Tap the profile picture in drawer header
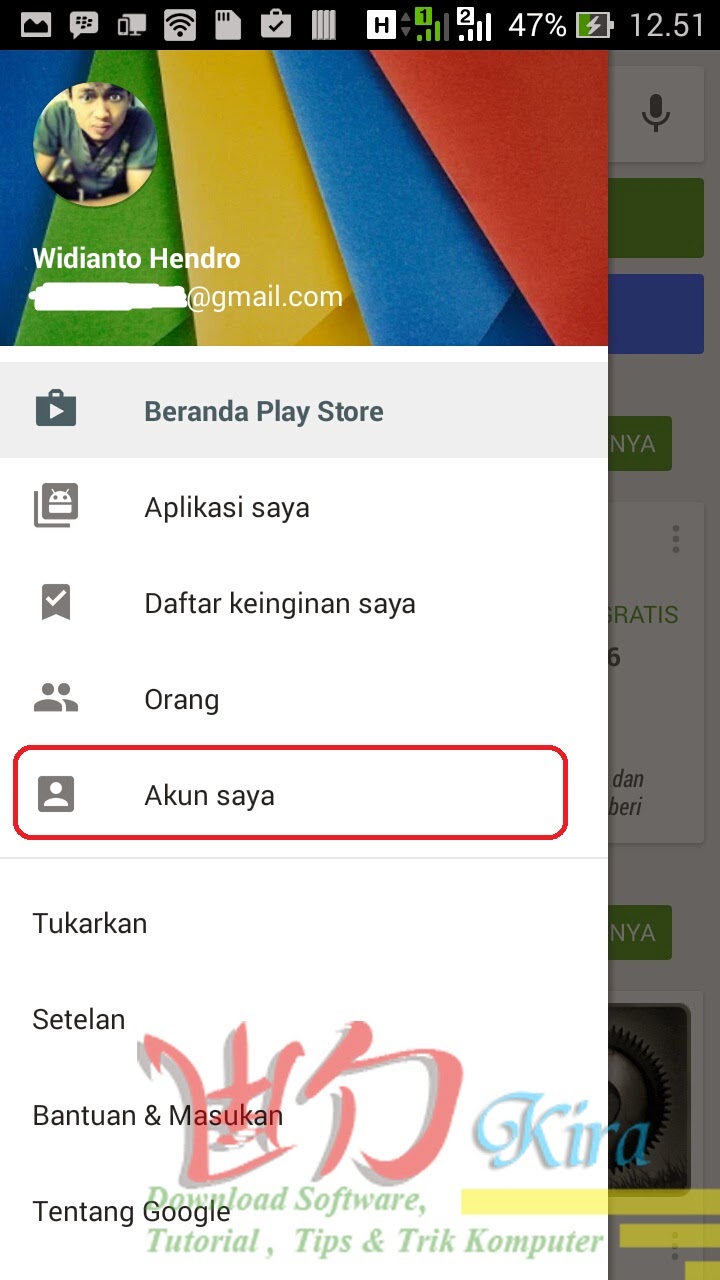This screenshot has height=1280, width=720. tap(95, 144)
